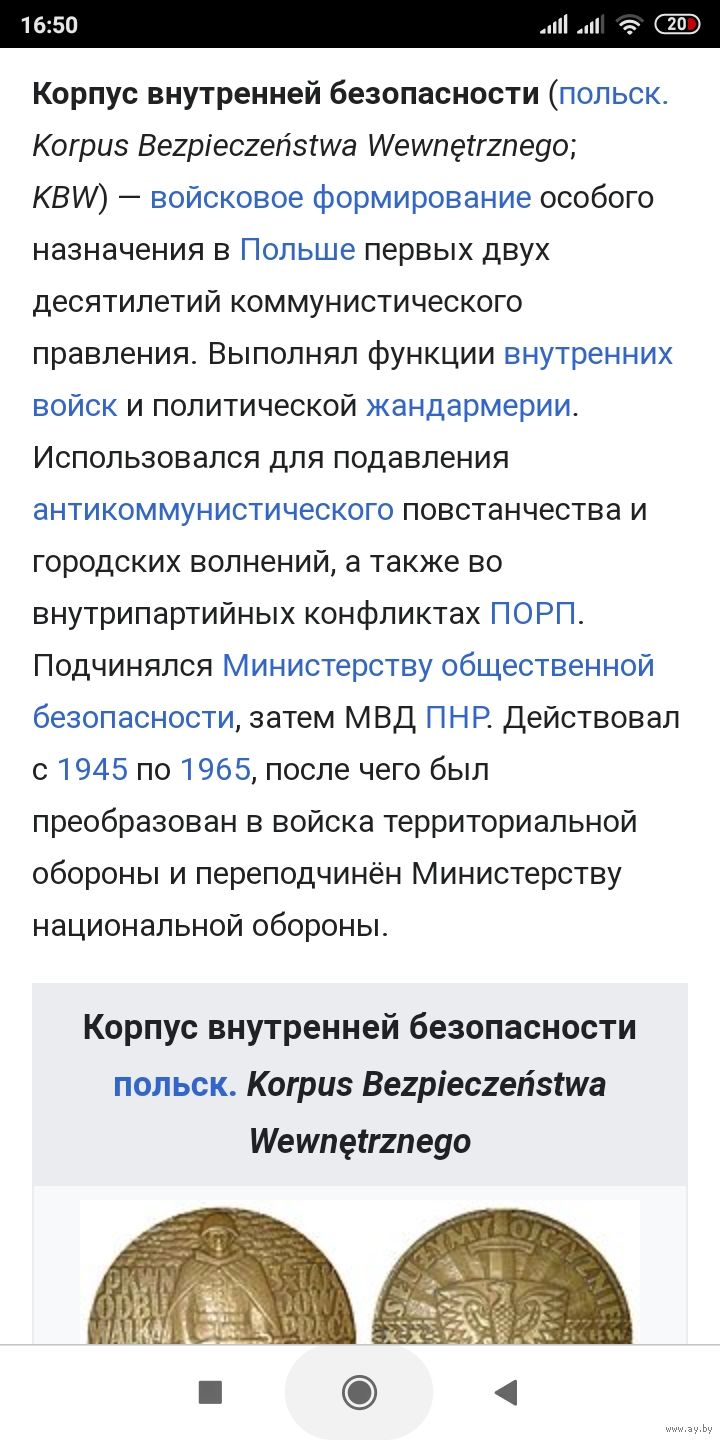Open recent apps with the square button
This screenshot has height=1440, width=720.
pyautogui.click(x=210, y=1392)
